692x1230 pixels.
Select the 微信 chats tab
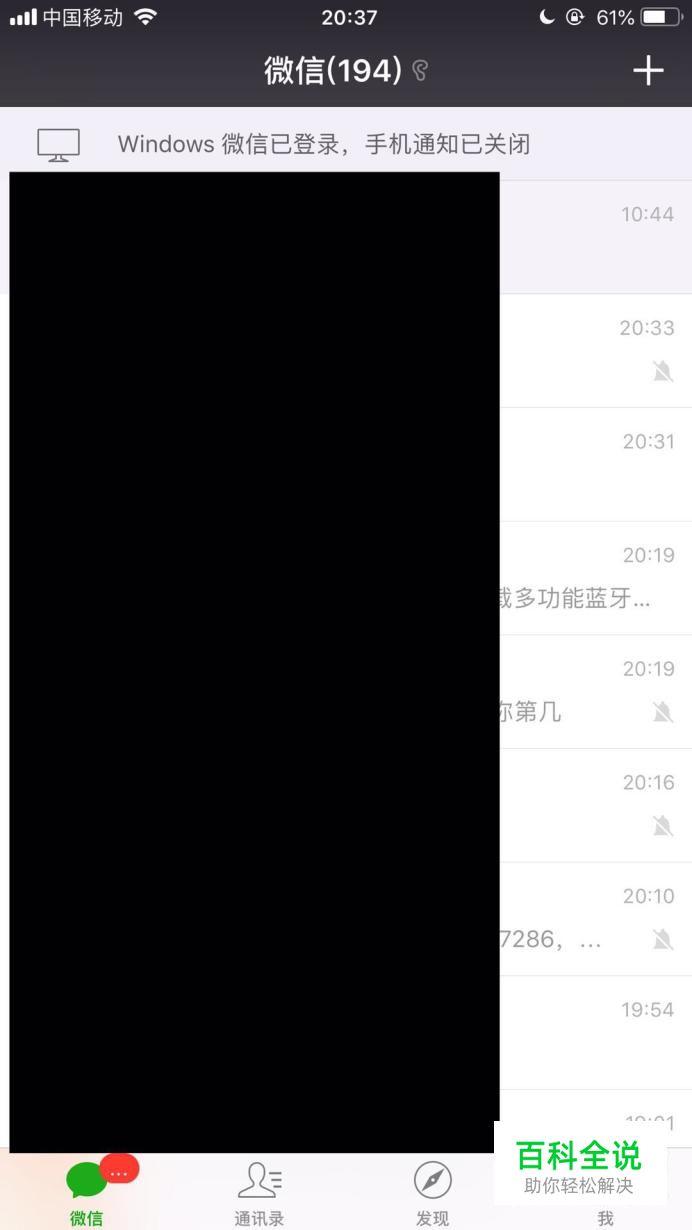pyautogui.click(x=87, y=1193)
